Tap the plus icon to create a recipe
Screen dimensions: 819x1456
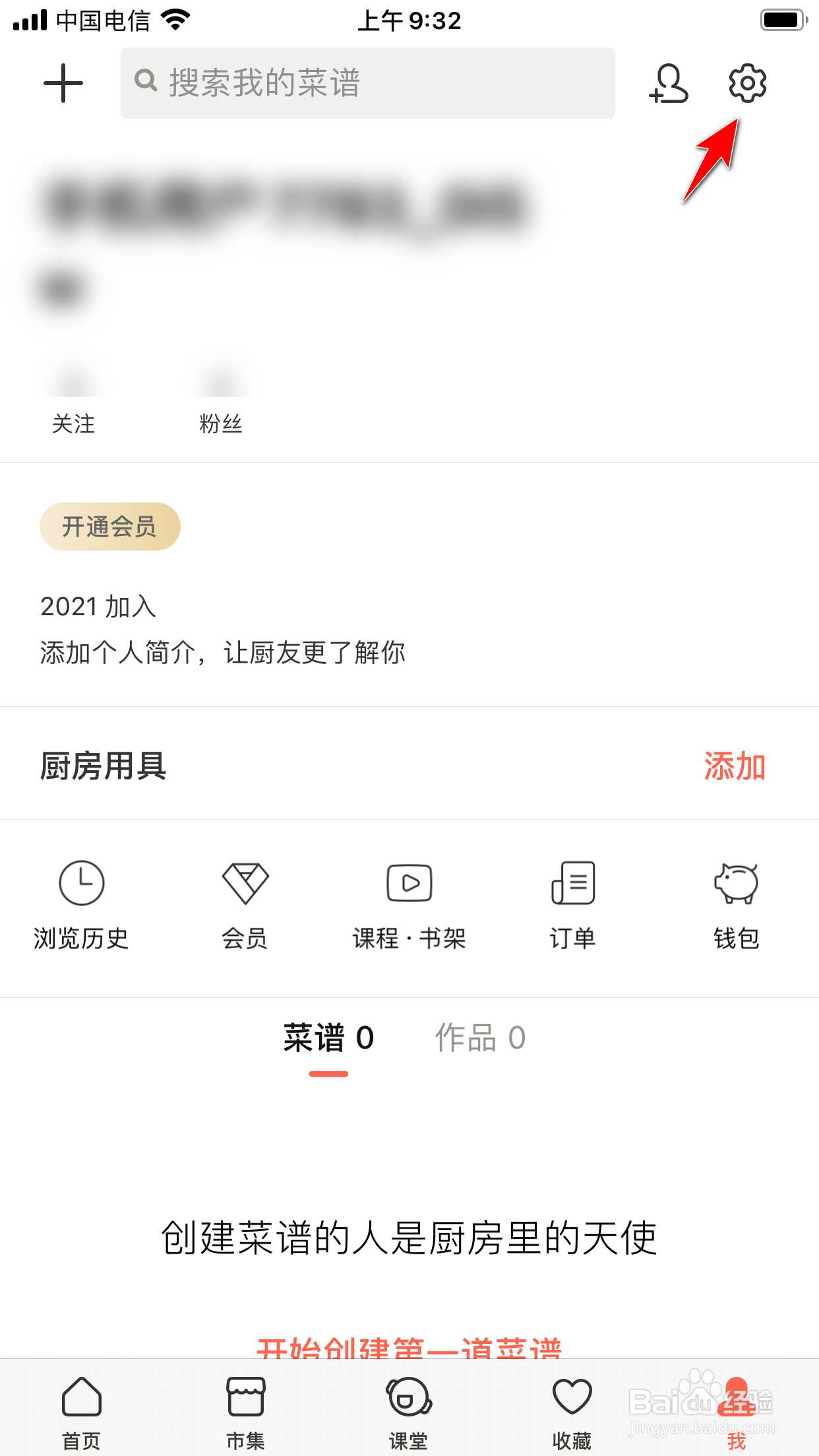[x=63, y=83]
